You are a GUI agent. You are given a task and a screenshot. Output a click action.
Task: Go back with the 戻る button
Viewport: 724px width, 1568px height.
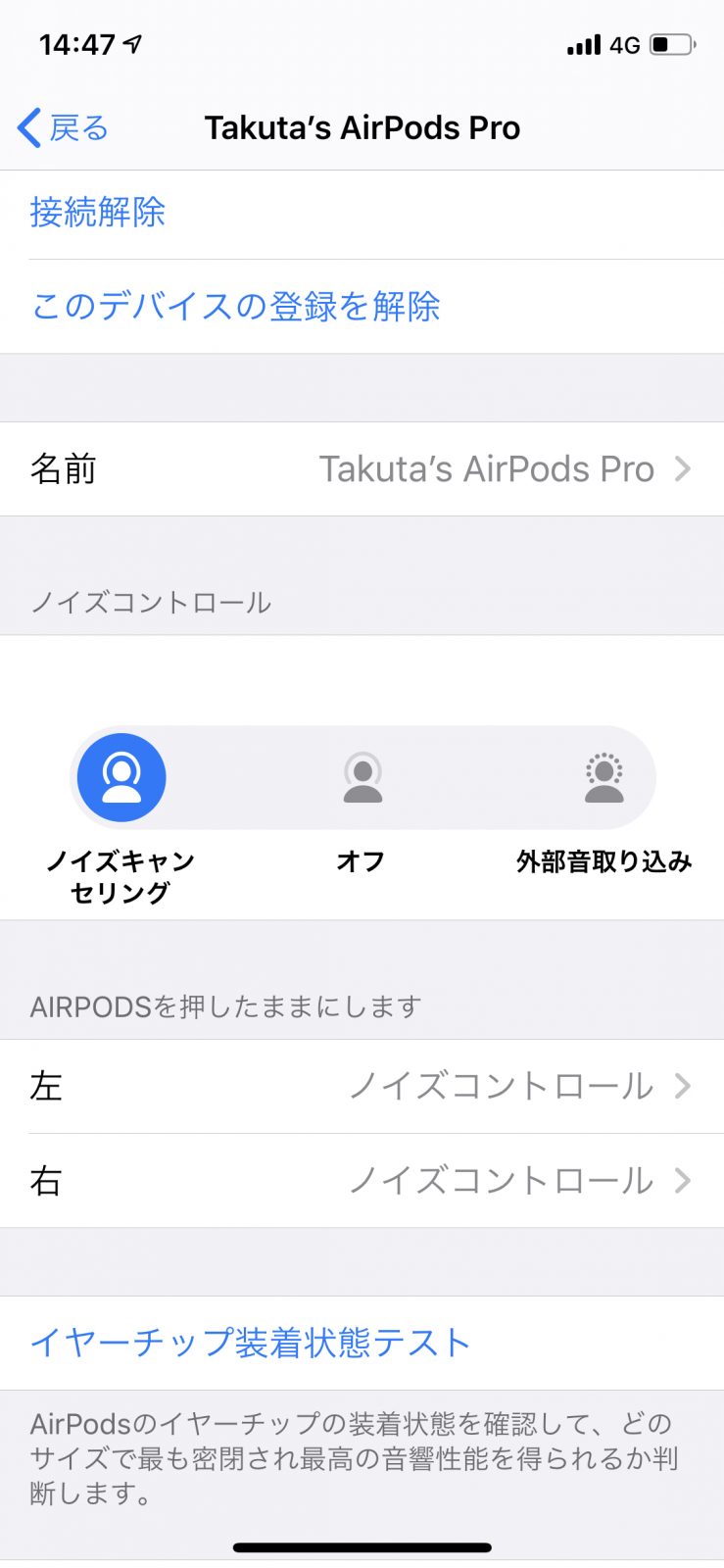coord(63,128)
